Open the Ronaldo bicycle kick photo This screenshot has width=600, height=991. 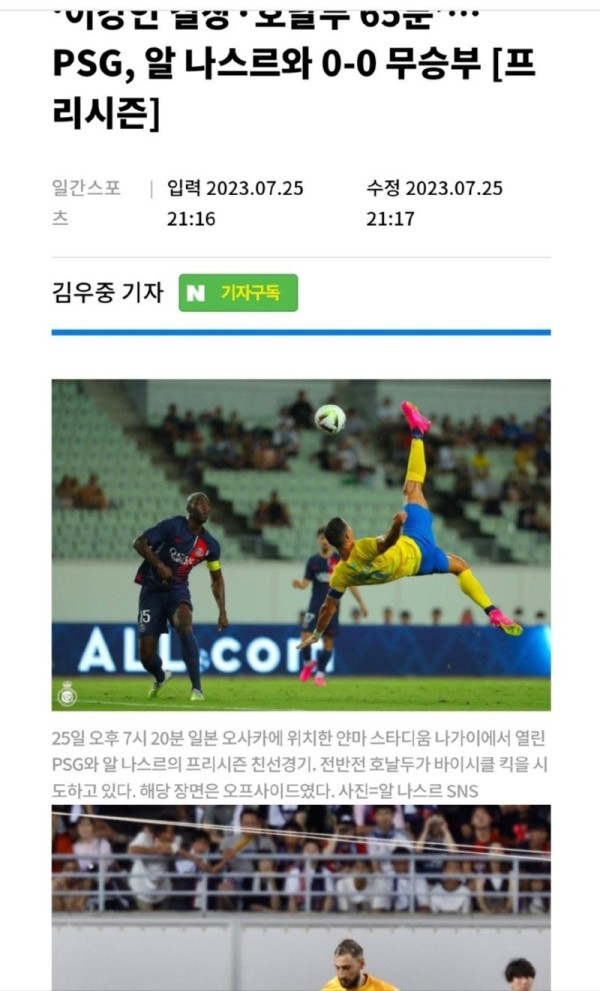pyautogui.click(x=301, y=544)
